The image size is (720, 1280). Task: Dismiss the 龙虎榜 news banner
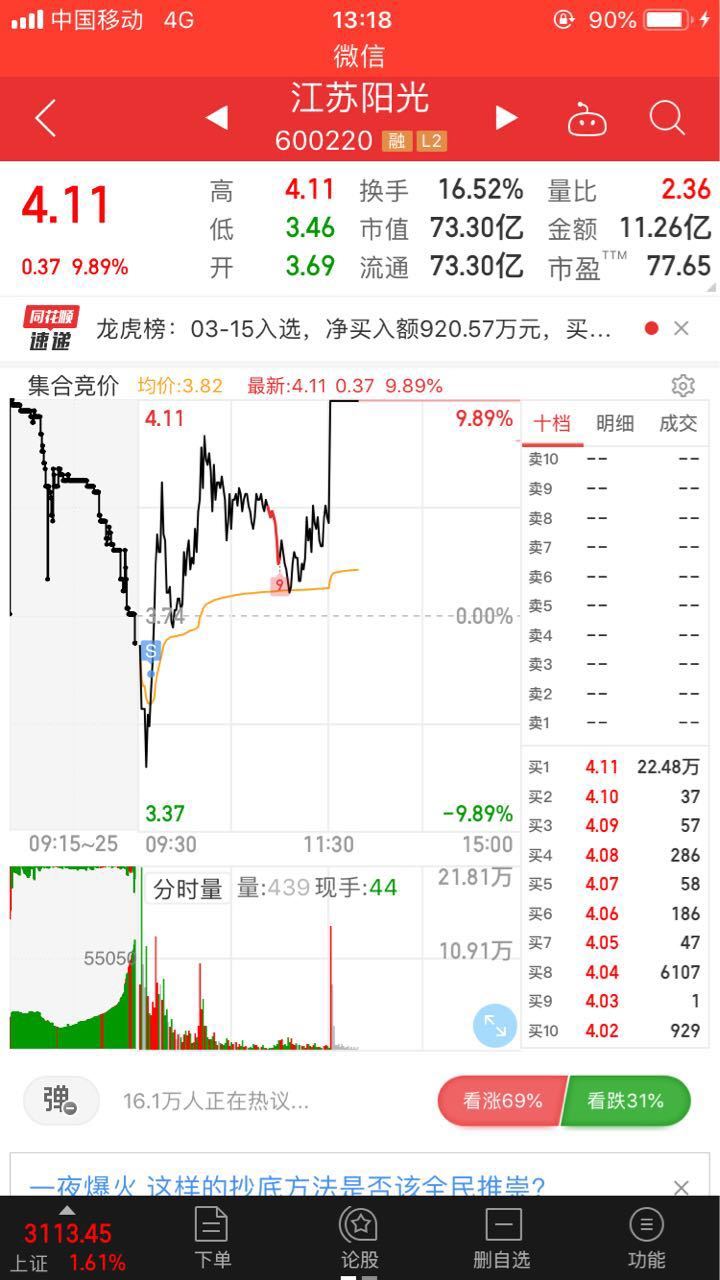coord(681,328)
